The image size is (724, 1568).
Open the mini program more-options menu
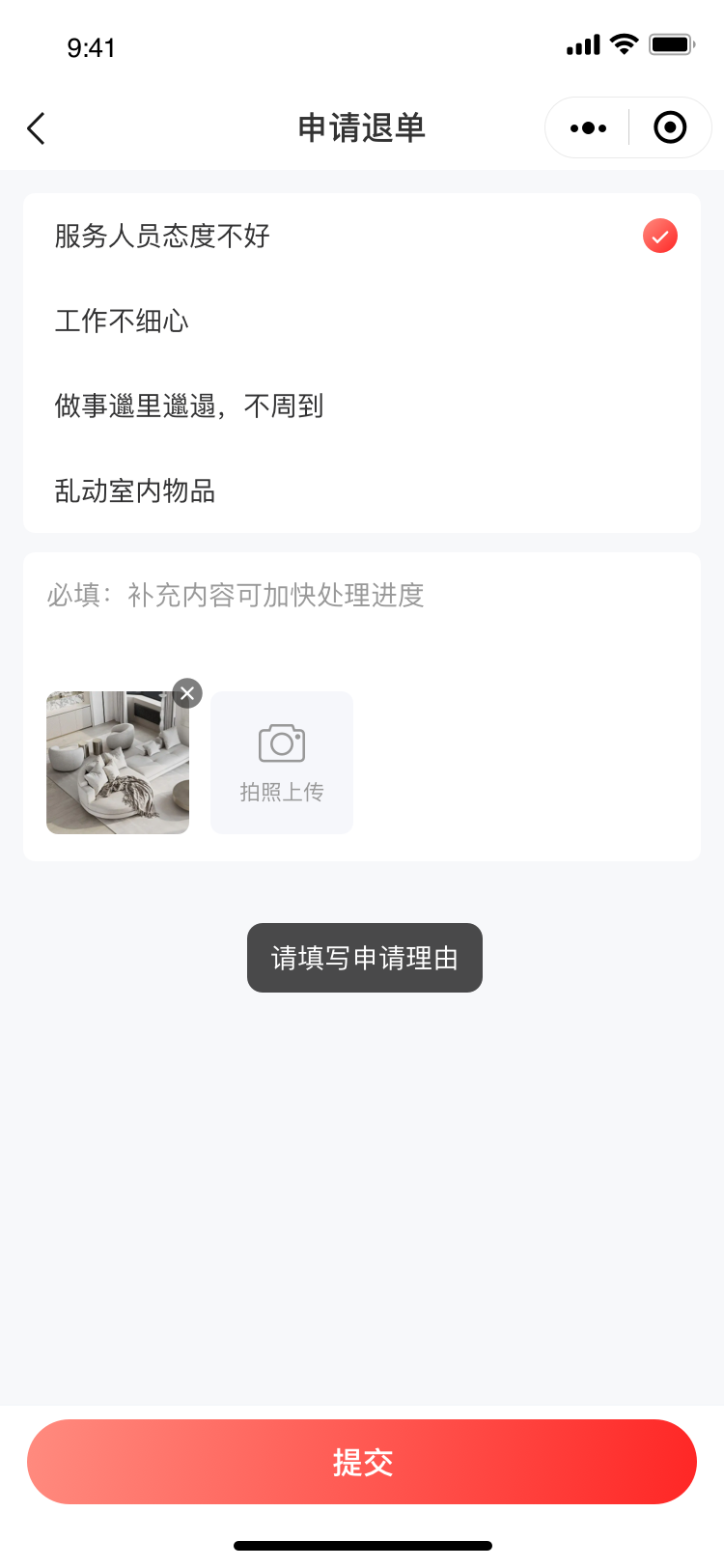tap(588, 127)
